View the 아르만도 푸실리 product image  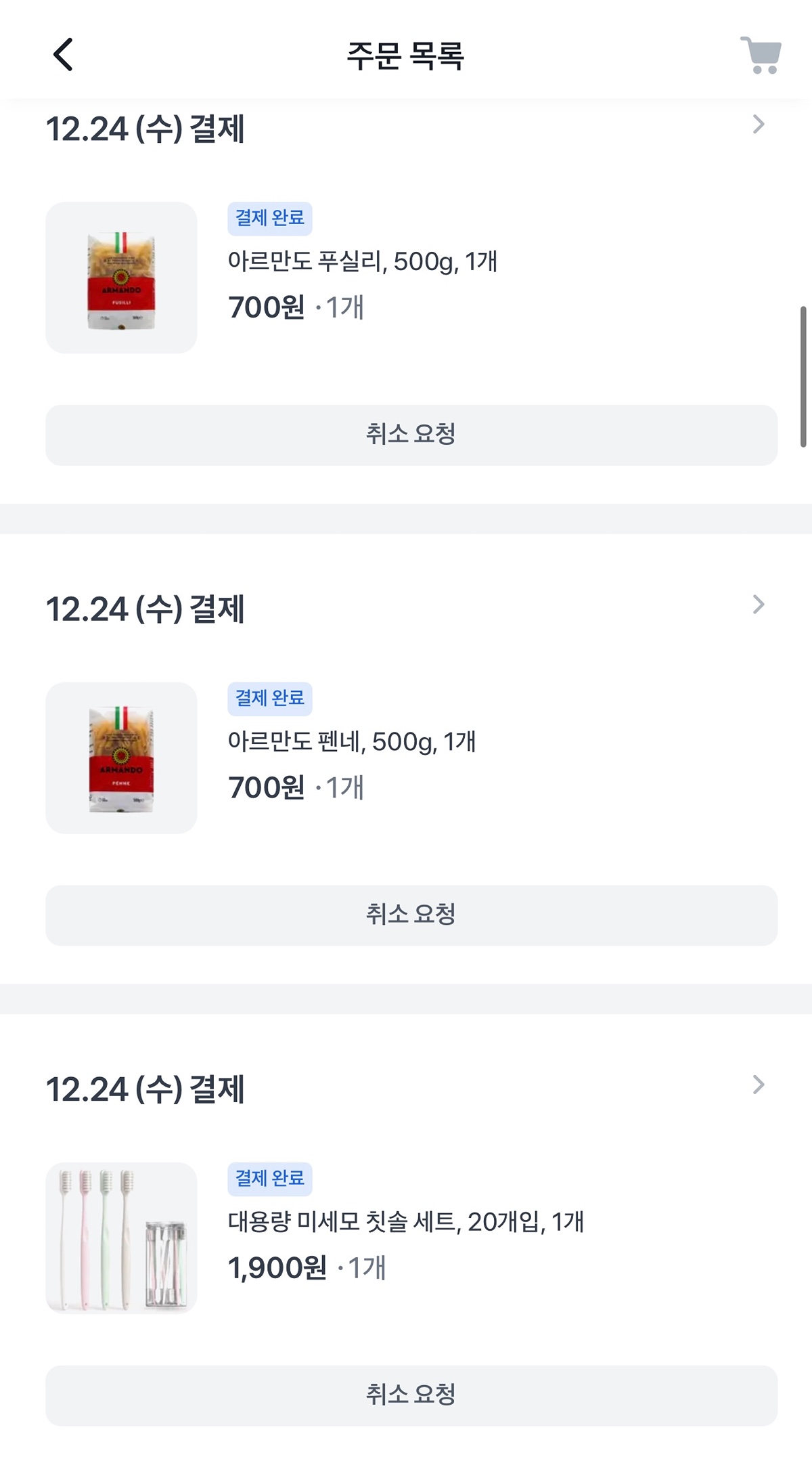121,278
